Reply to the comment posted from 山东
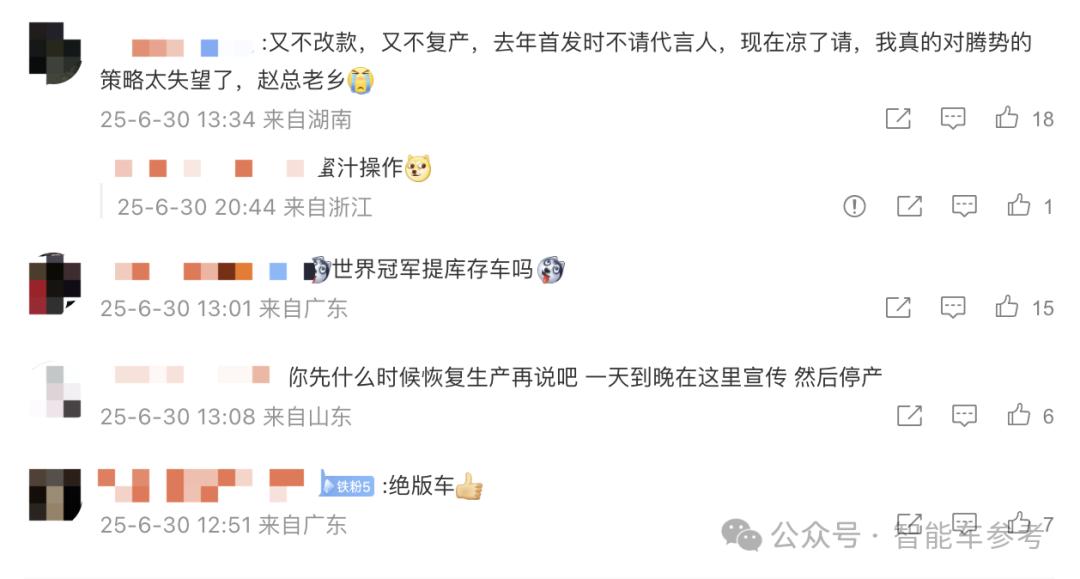The width and height of the screenshot is (1080, 579). [963, 415]
